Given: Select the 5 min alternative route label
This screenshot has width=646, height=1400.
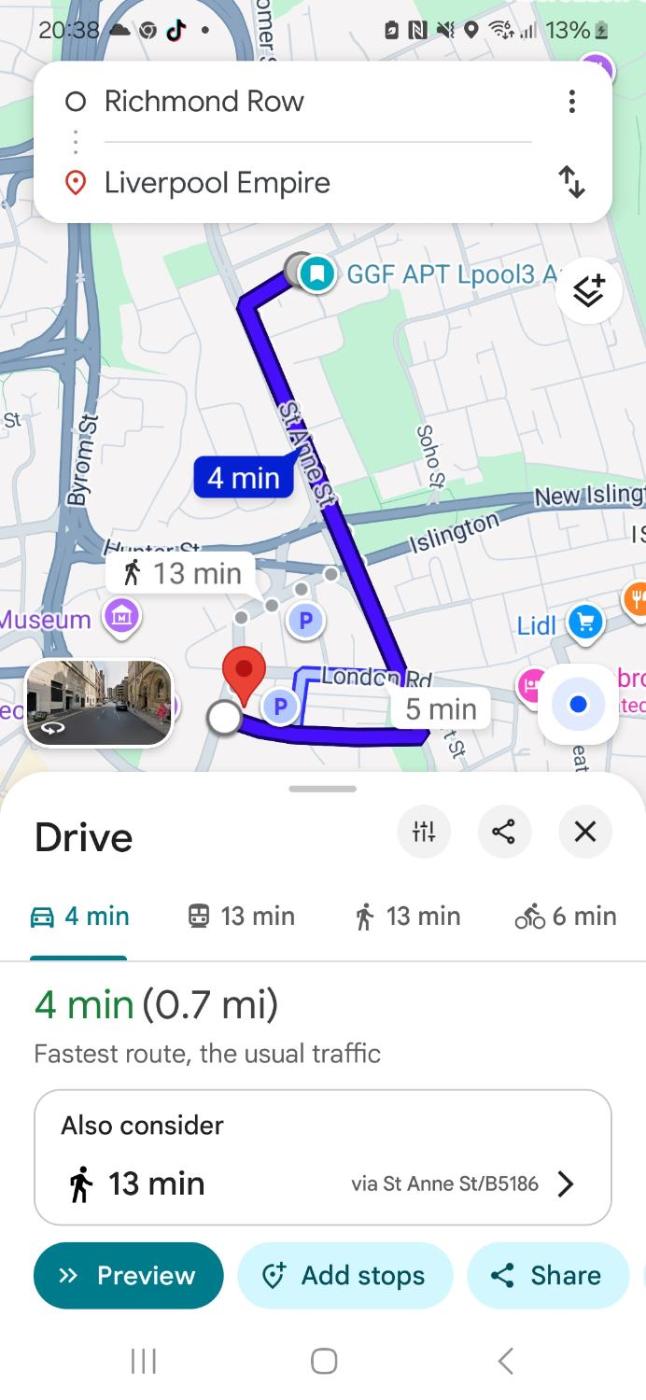Looking at the screenshot, I should pyautogui.click(x=440, y=709).
